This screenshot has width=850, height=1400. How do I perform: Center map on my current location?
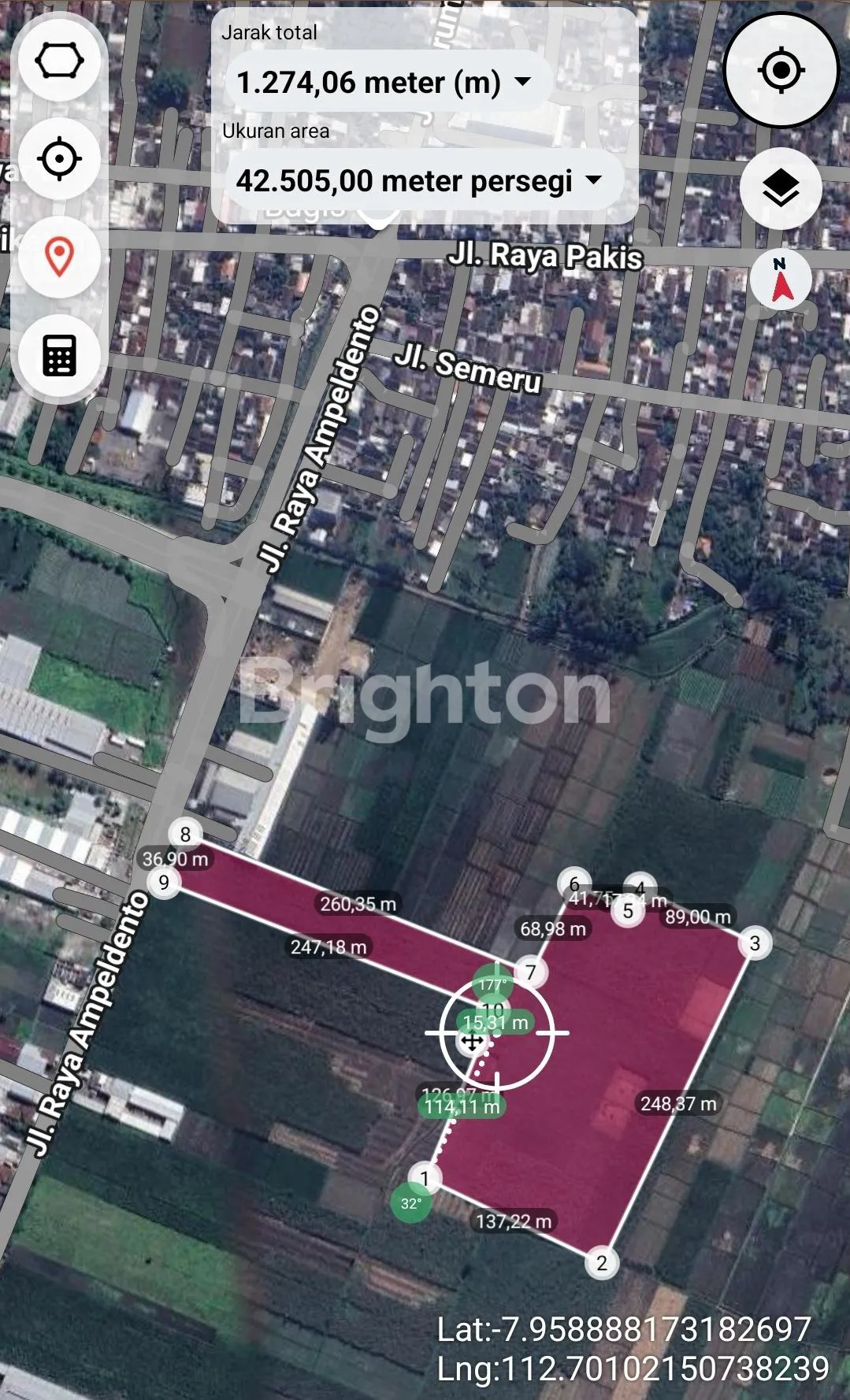781,70
